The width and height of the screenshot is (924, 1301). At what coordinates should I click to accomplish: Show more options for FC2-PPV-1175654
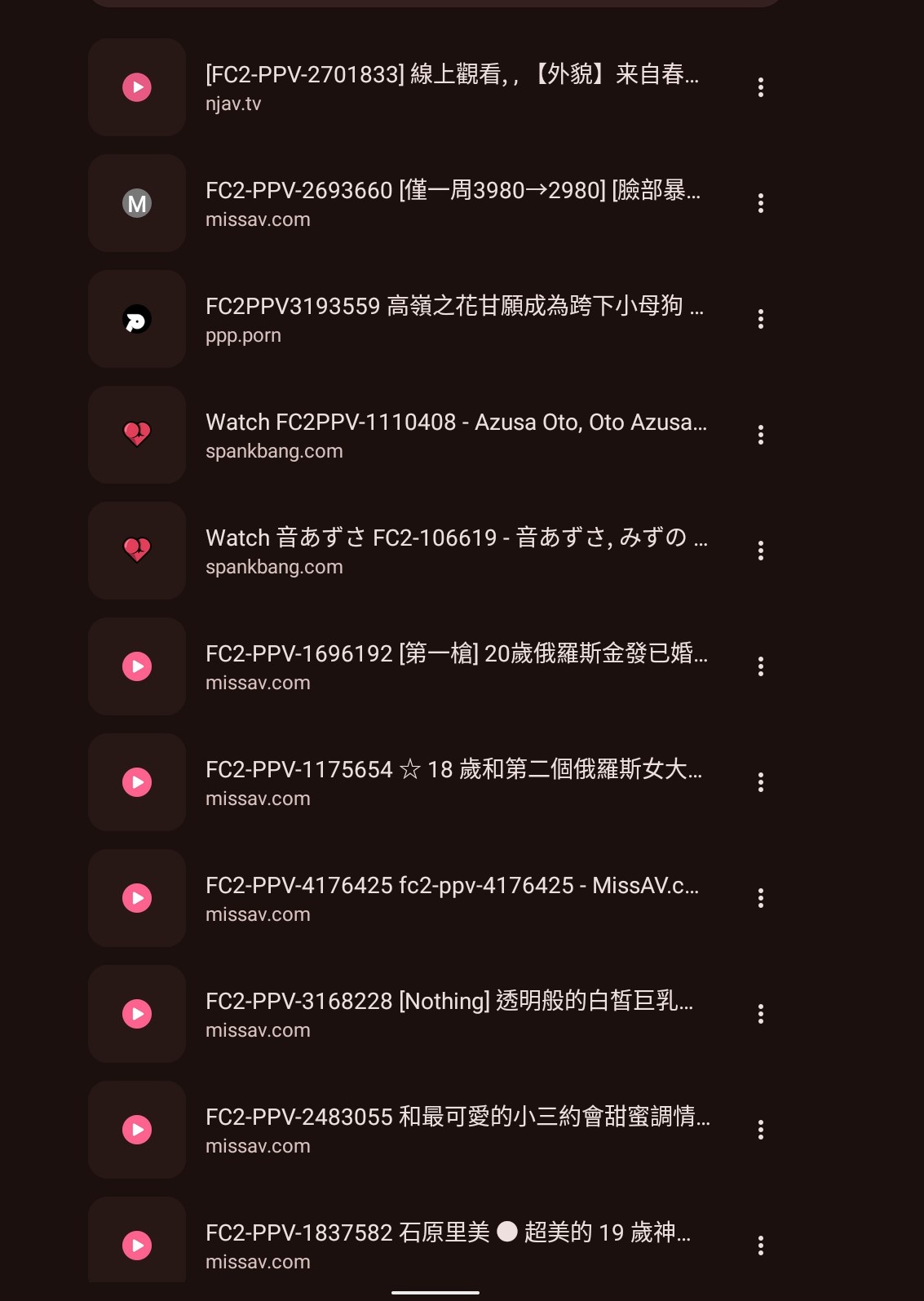tap(760, 782)
